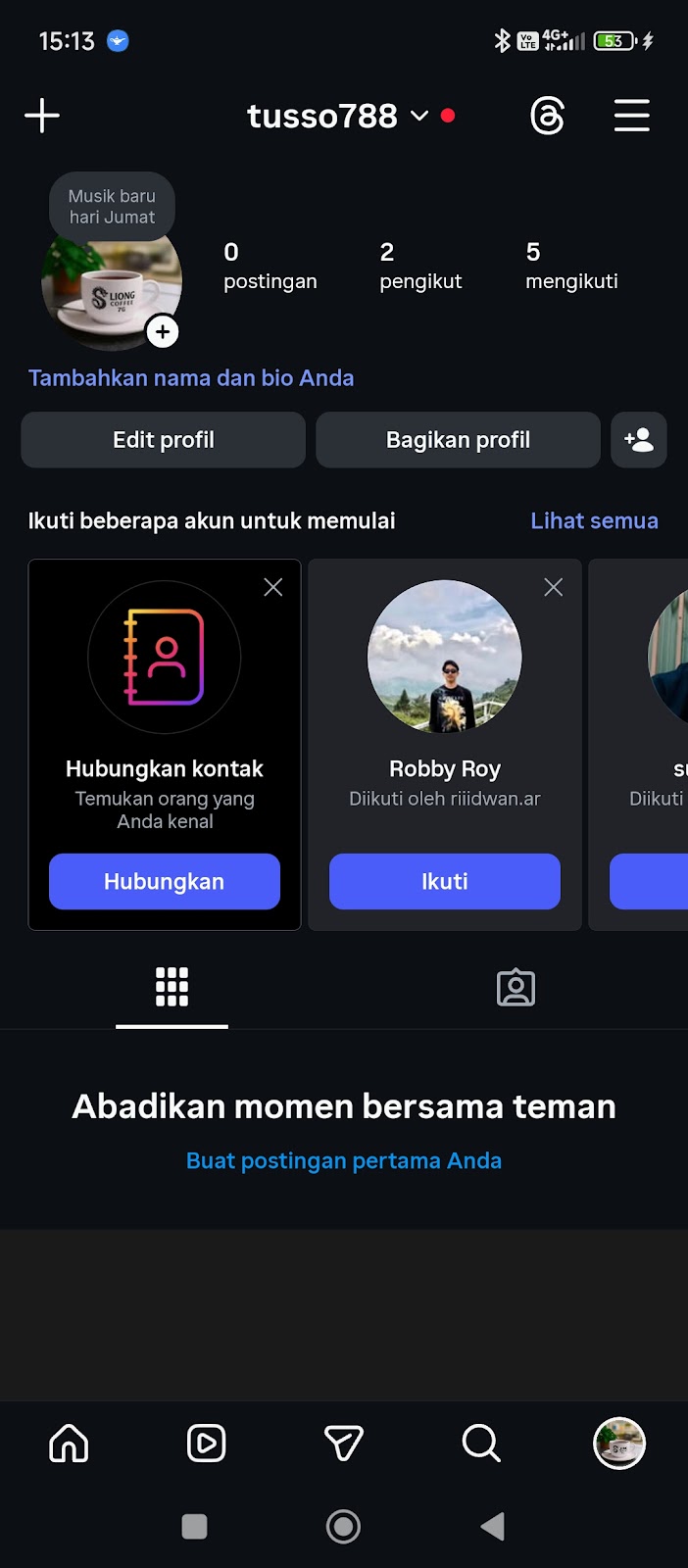Screen dimensions: 688x1568
Task: Open the 'Musik baru hari Jumat' note bubble
Action: pos(112,206)
